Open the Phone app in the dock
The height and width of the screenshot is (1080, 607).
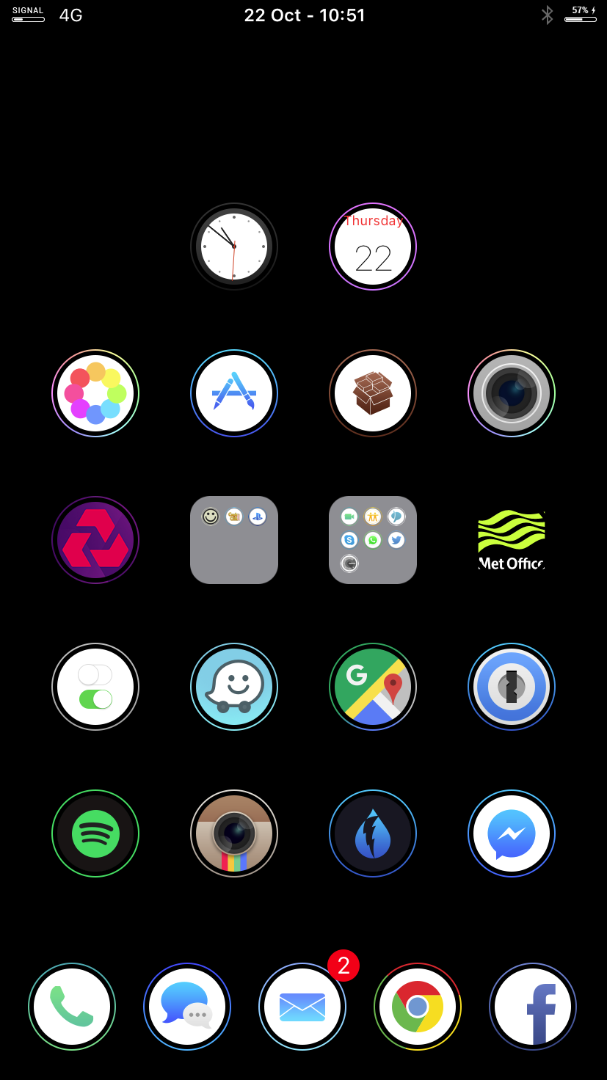(72, 1007)
